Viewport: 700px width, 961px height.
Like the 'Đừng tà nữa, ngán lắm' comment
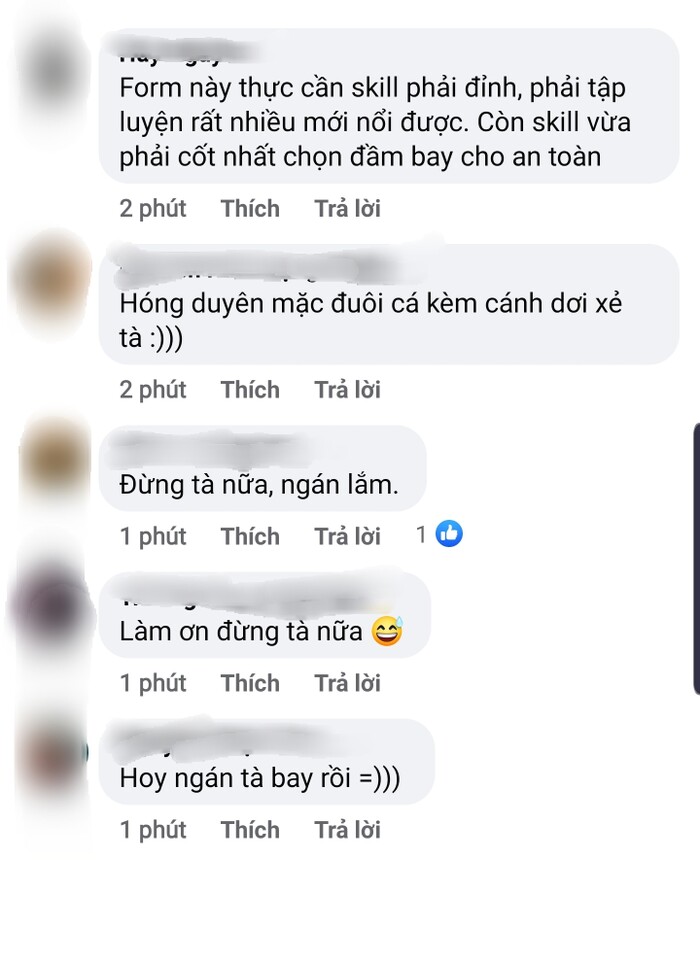pos(250,537)
